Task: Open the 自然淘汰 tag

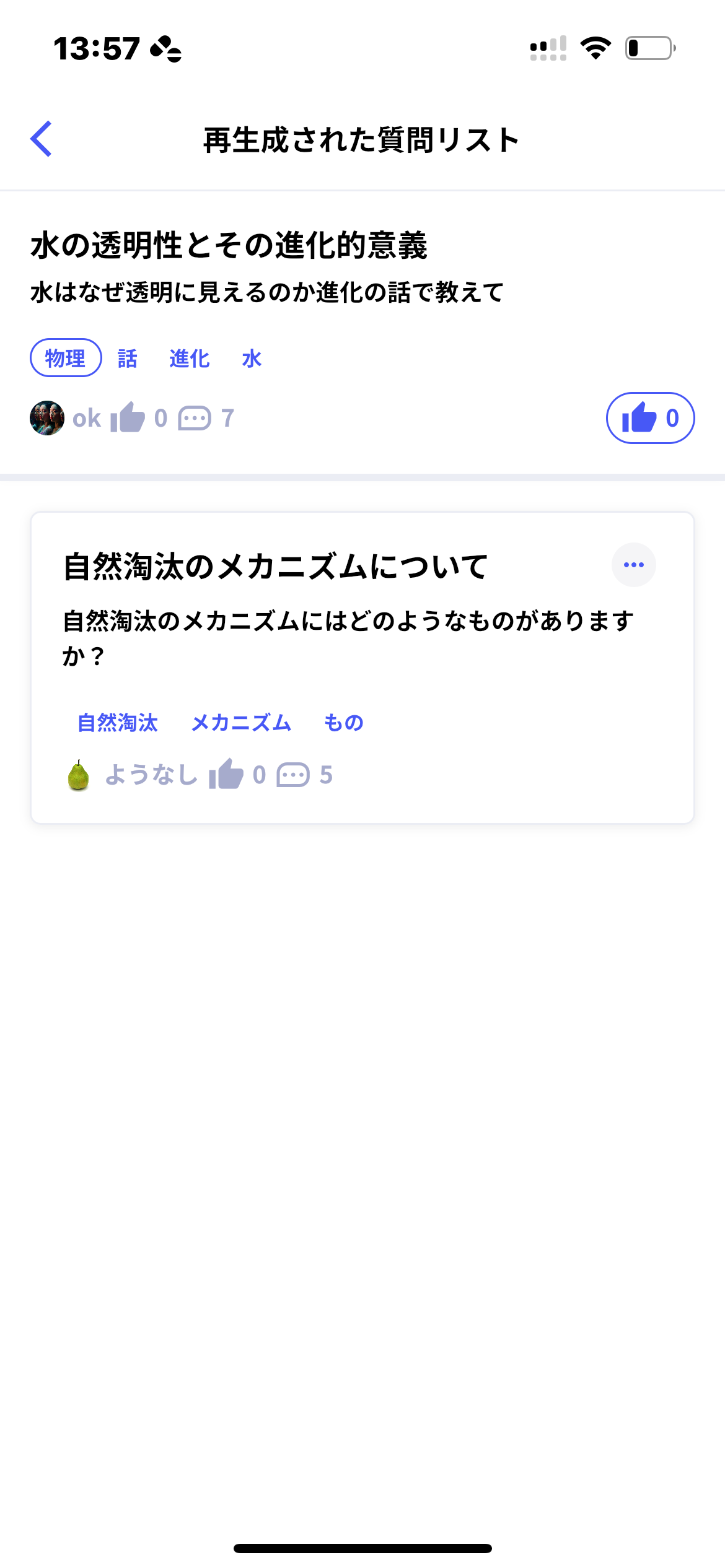Action: click(118, 723)
